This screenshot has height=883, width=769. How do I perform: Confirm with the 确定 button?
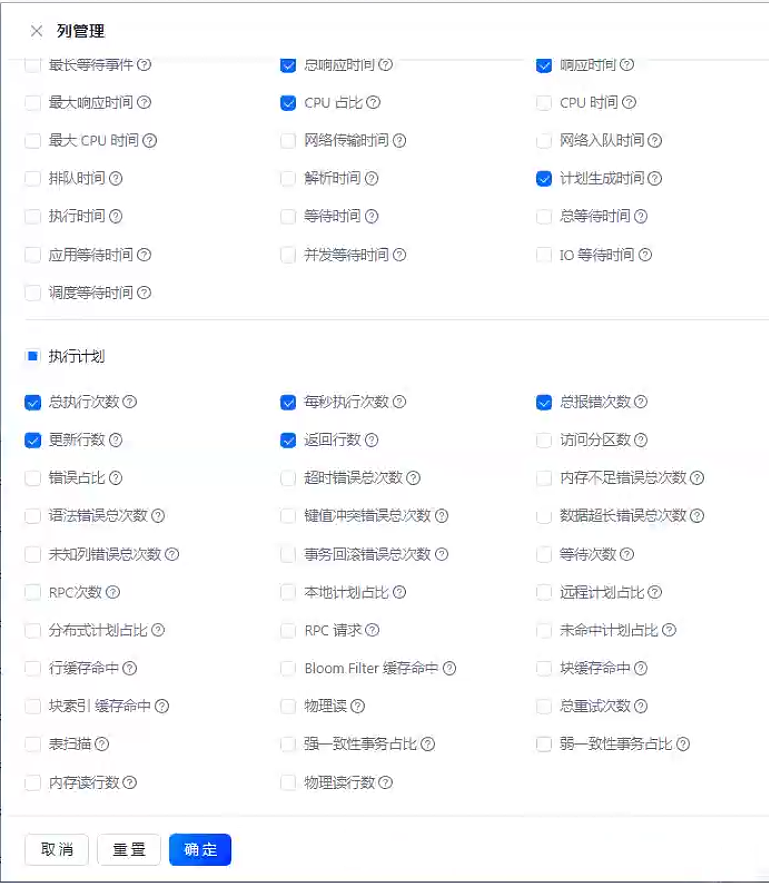[200, 850]
